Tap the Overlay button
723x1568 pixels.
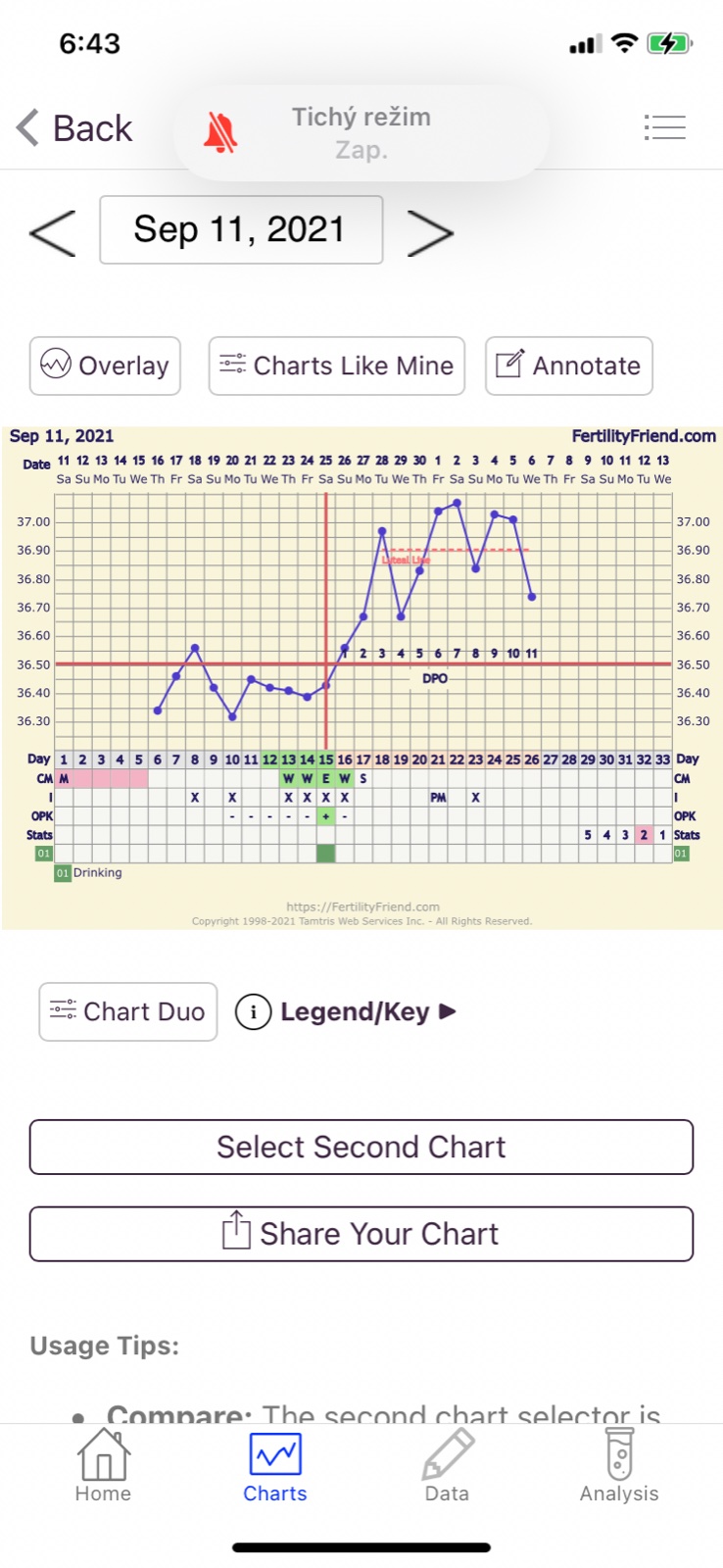pyautogui.click(x=105, y=366)
